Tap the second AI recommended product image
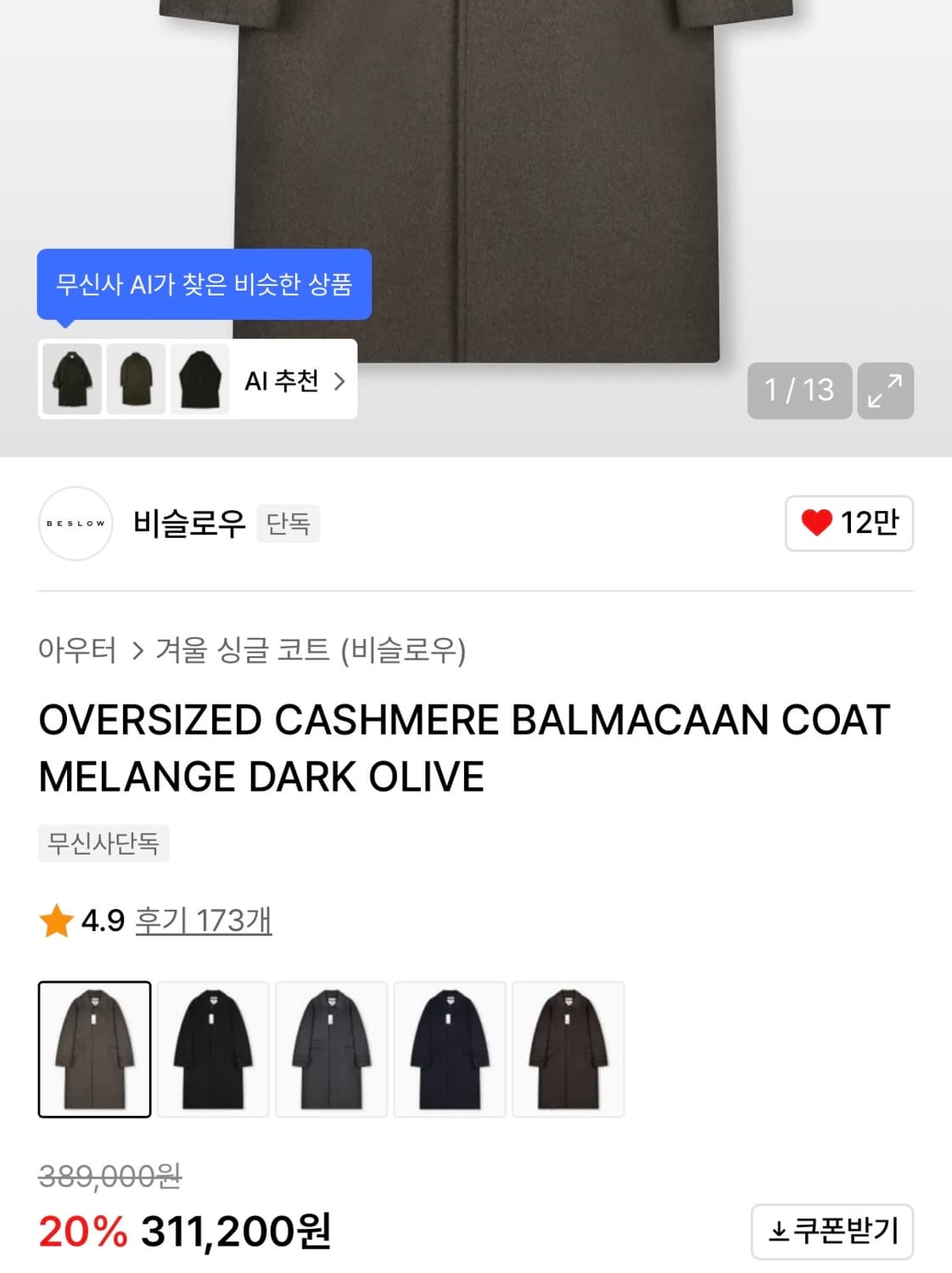952x1273 pixels. pos(135,379)
